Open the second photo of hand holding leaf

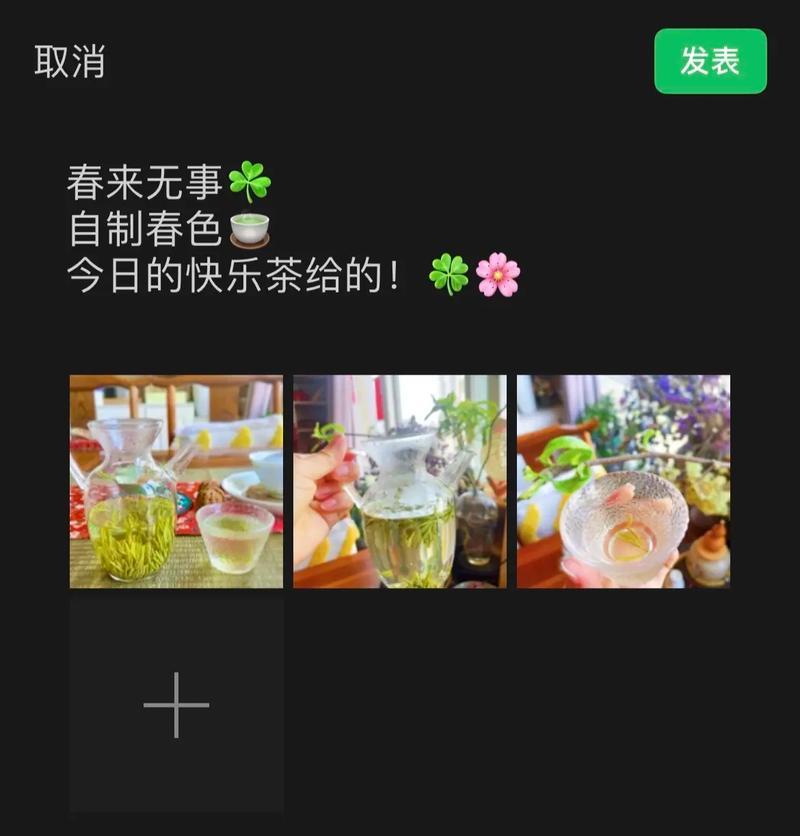(x=399, y=481)
